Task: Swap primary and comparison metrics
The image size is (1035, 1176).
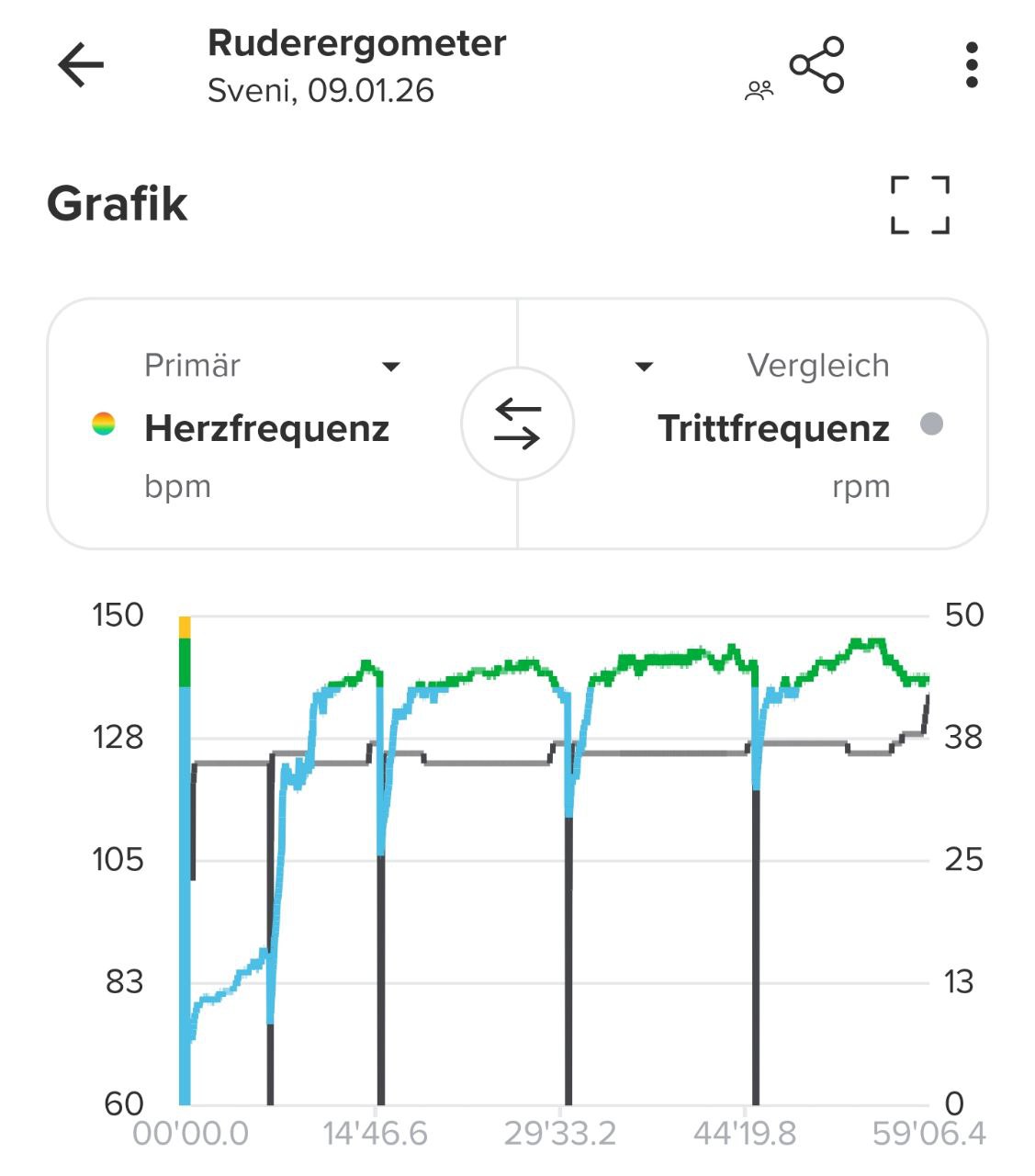Action: click(518, 424)
